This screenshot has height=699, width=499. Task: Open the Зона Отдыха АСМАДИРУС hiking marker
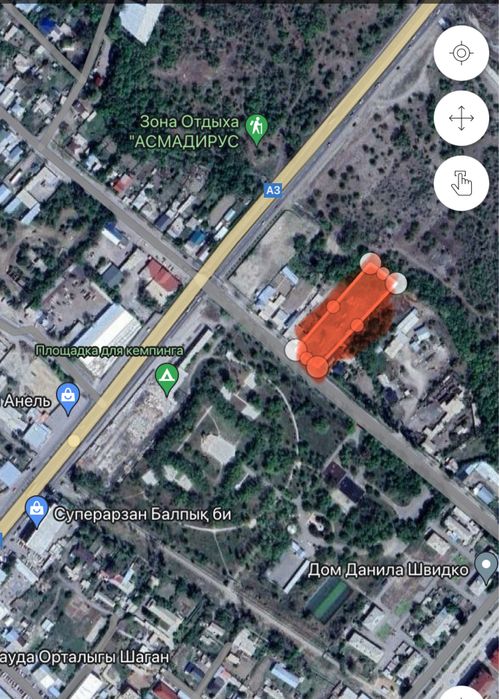click(x=256, y=130)
